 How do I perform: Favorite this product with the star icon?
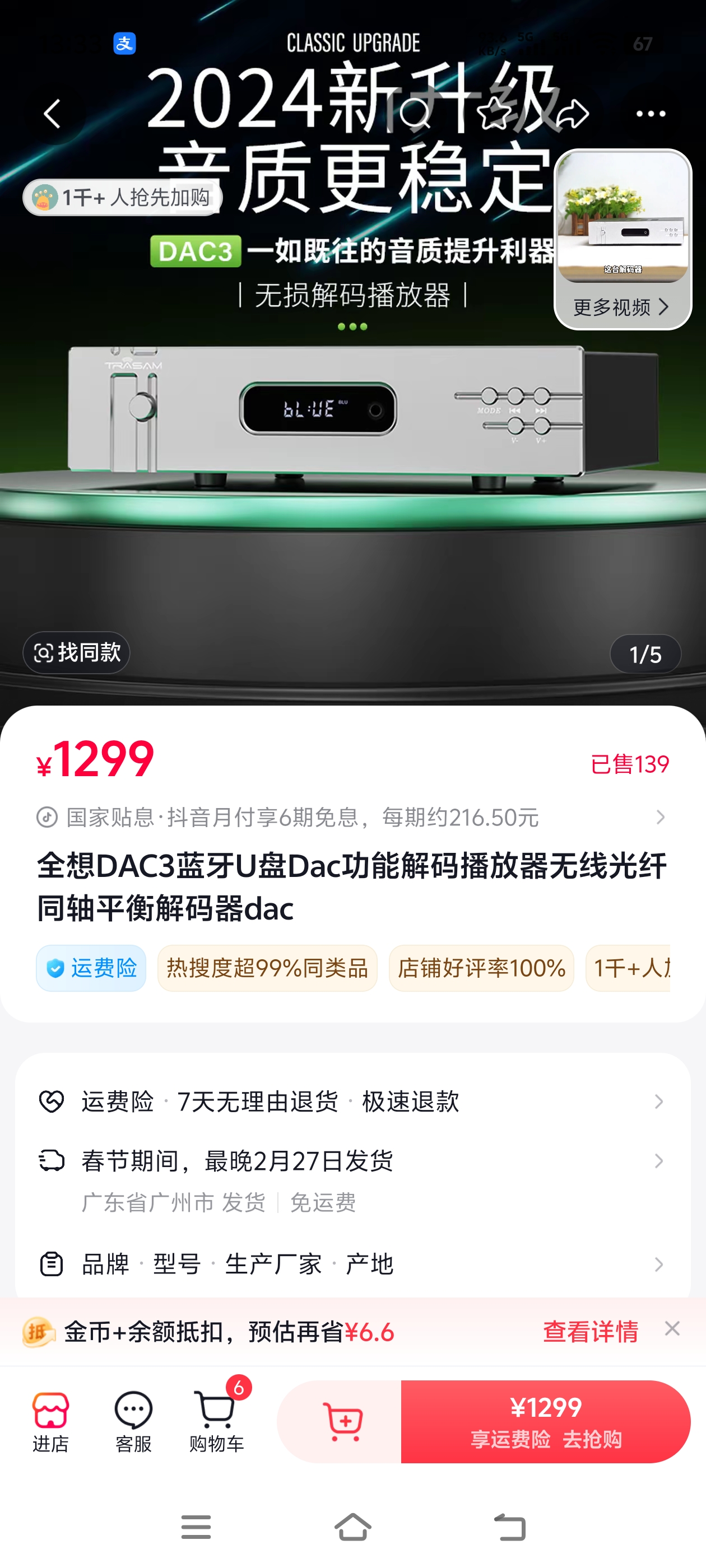pos(494,114)
